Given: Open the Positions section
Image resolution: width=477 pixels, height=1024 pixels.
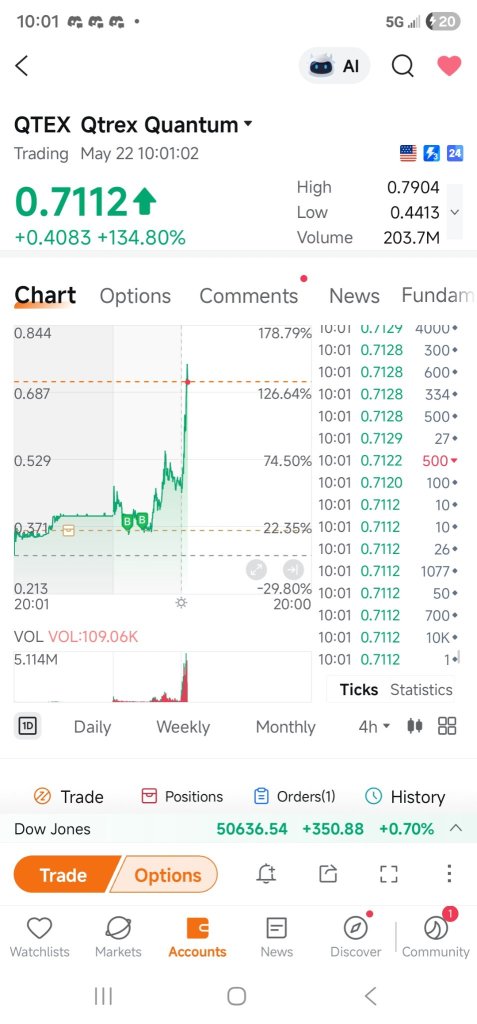Looking at the screenshot, I should click(x=182, y=797).
